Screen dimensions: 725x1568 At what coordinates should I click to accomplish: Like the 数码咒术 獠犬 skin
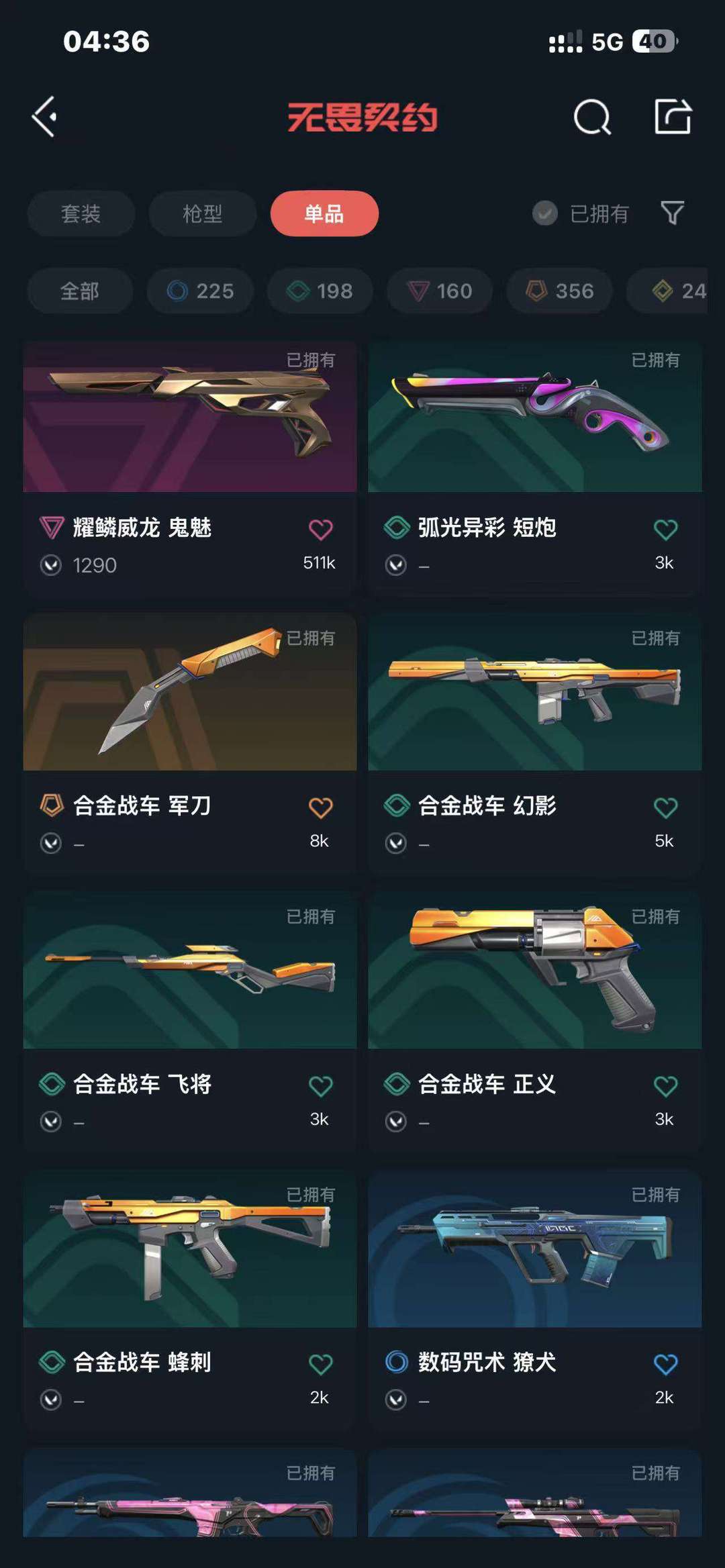665,1364
